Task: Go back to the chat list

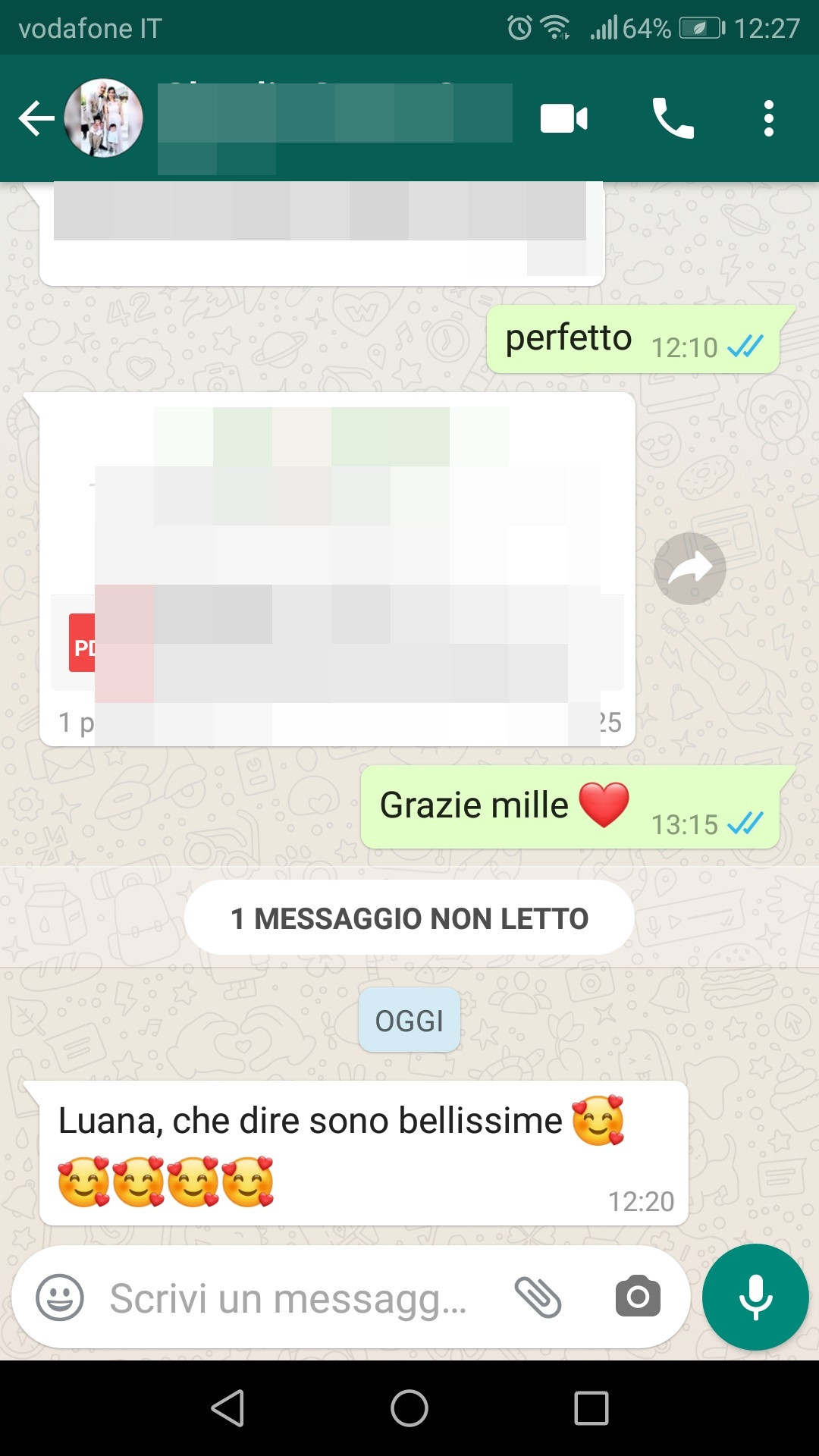Action: 36,118
